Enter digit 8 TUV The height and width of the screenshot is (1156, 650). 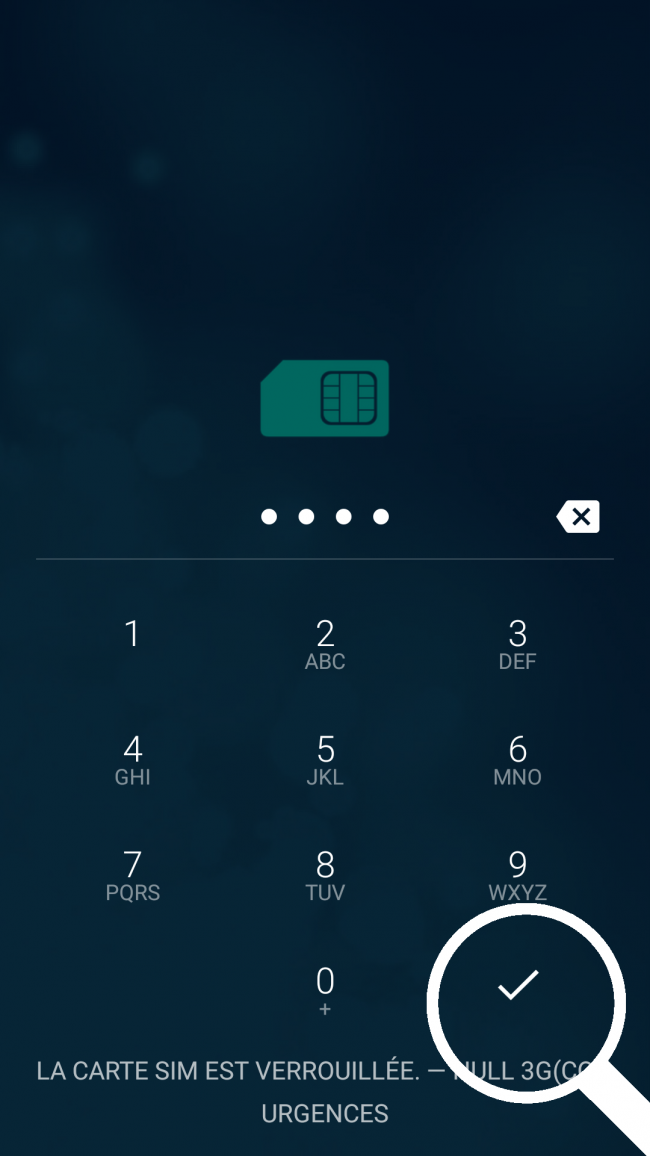325,875
